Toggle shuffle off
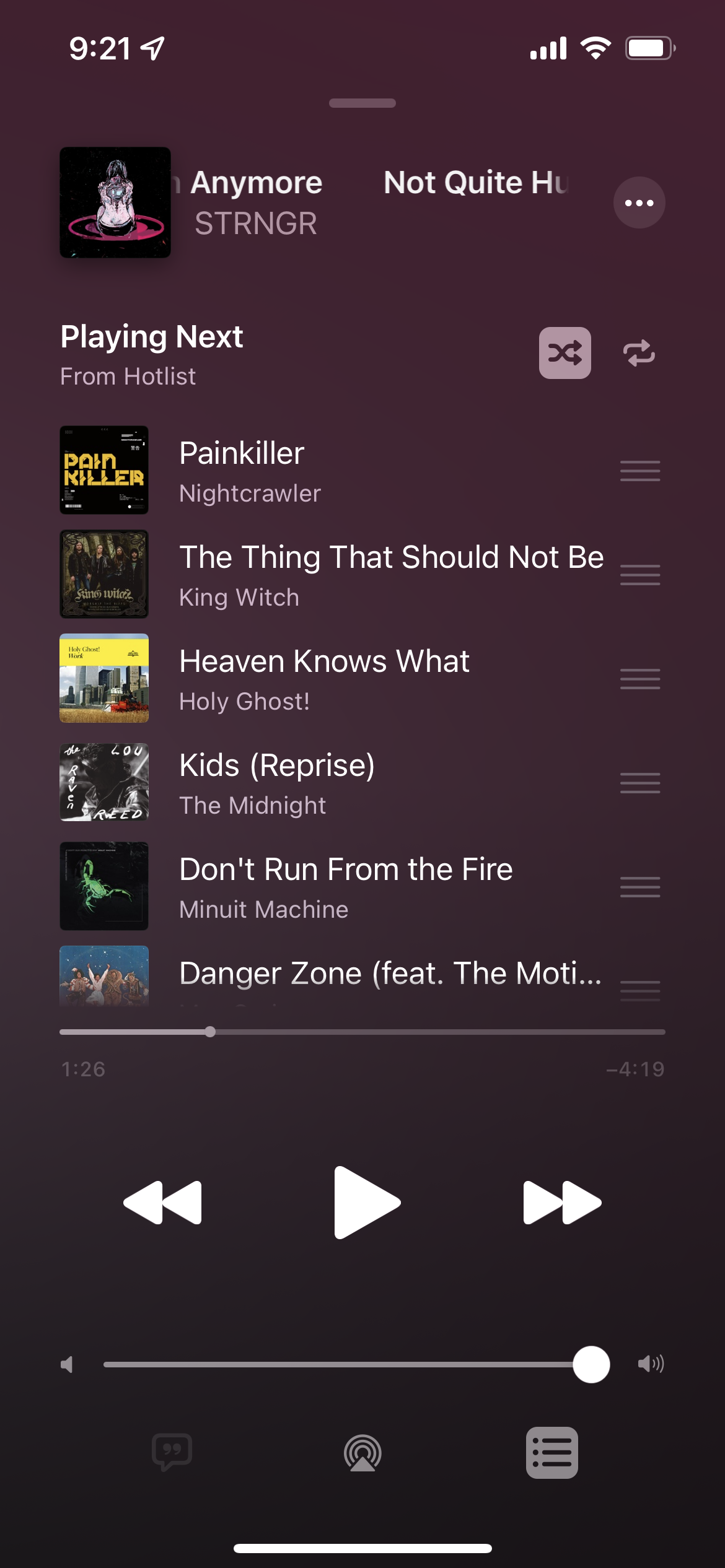725x1568 pixels. pyautogui.click(x=565, y=353)
